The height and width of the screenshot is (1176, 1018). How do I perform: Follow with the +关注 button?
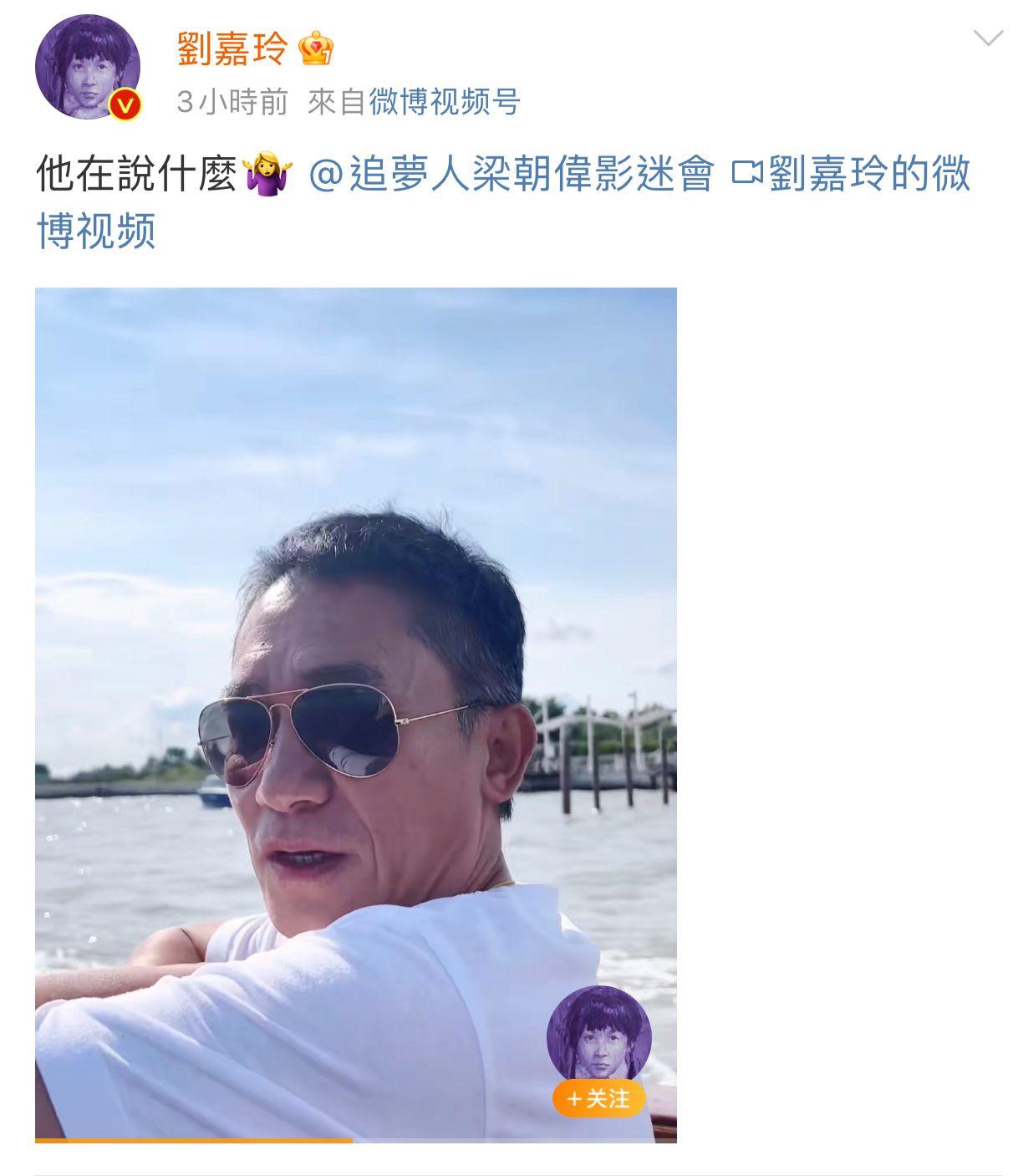[x=598, y=1098]
